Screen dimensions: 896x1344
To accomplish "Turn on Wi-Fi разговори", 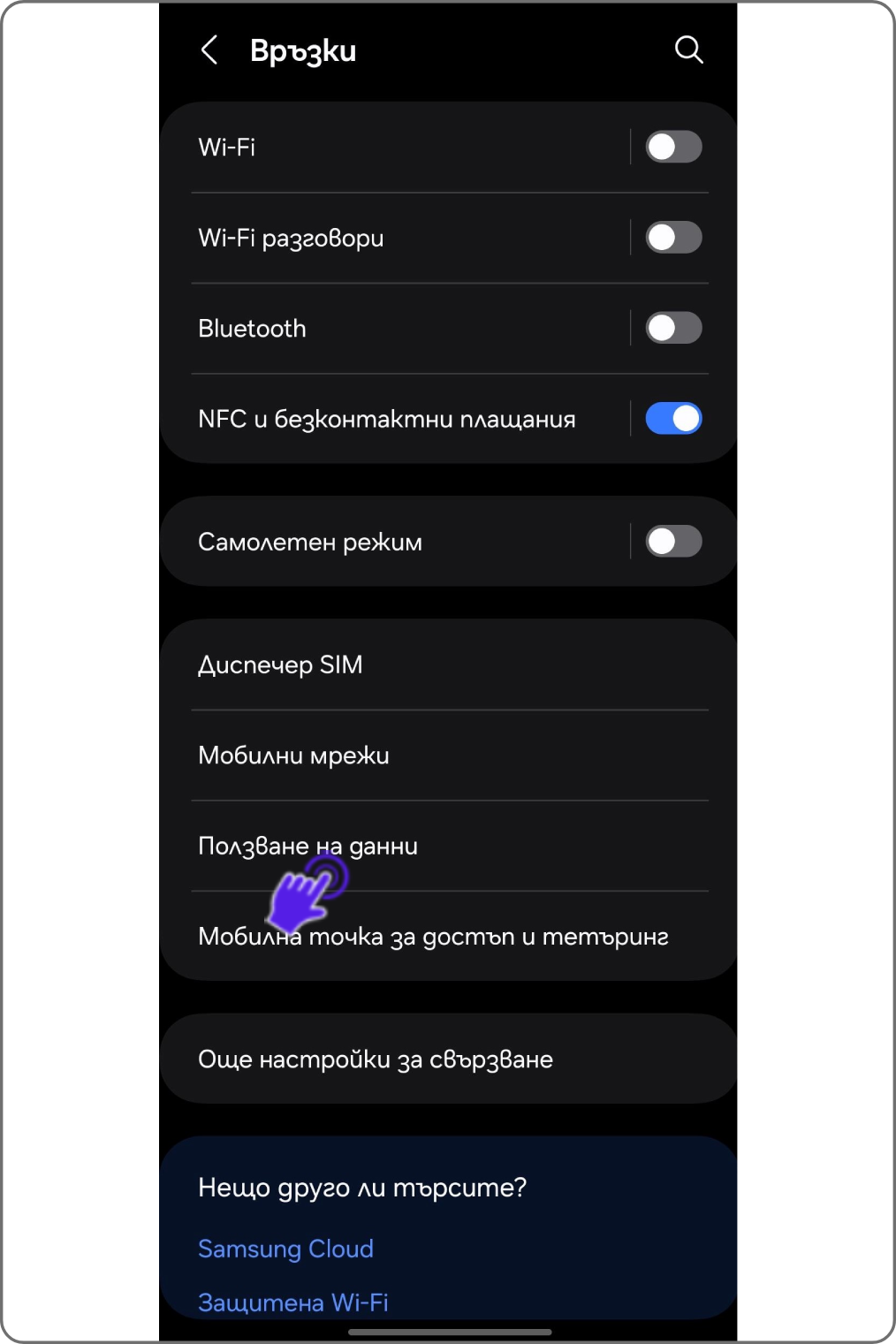I will (672, 237).
